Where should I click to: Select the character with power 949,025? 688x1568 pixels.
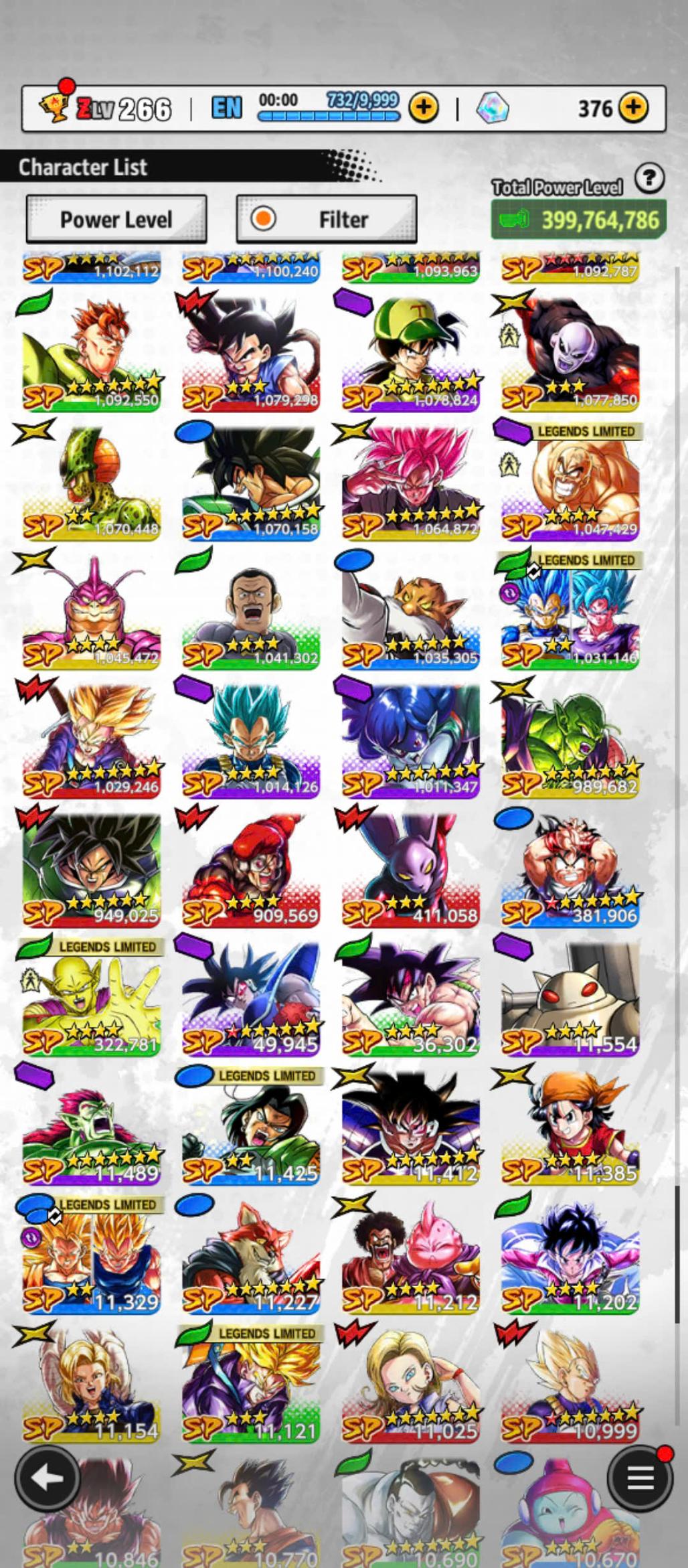[92, 868]
